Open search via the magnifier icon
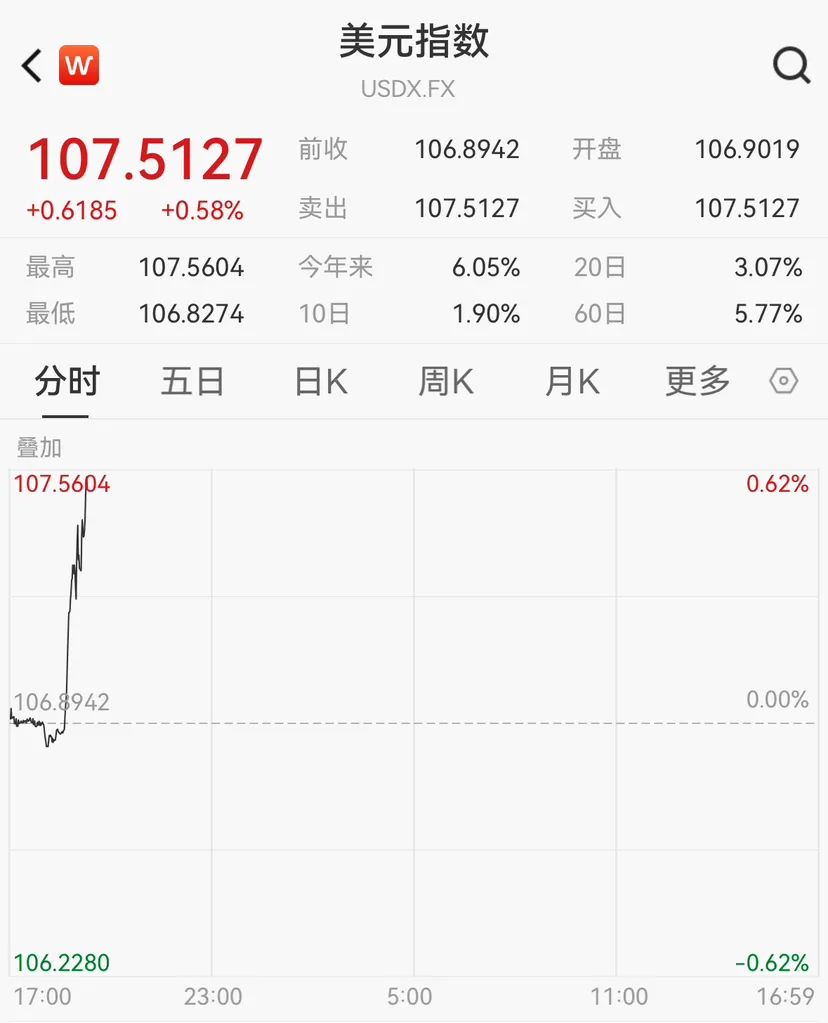 click(x=791, y=66)
